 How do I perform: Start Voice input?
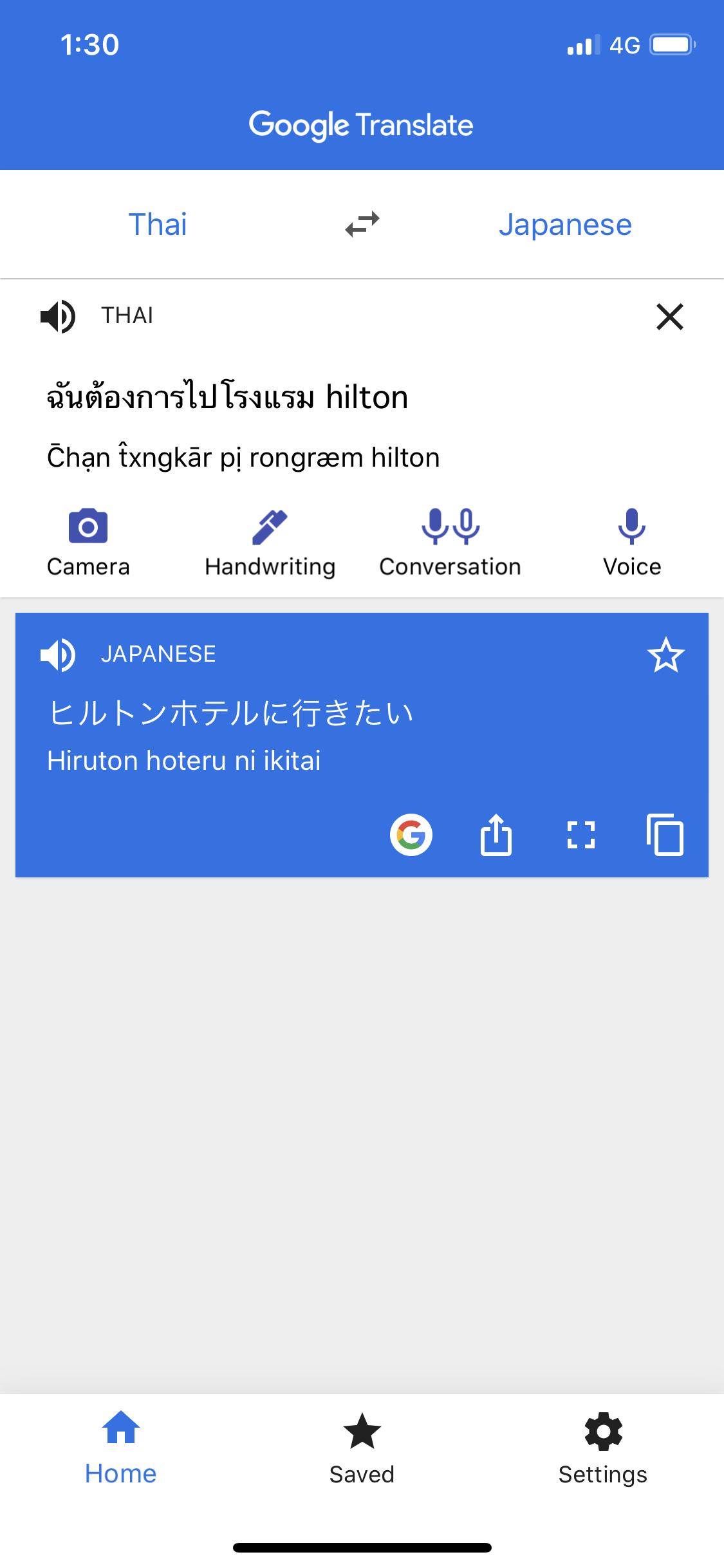(x=631, y=542)
